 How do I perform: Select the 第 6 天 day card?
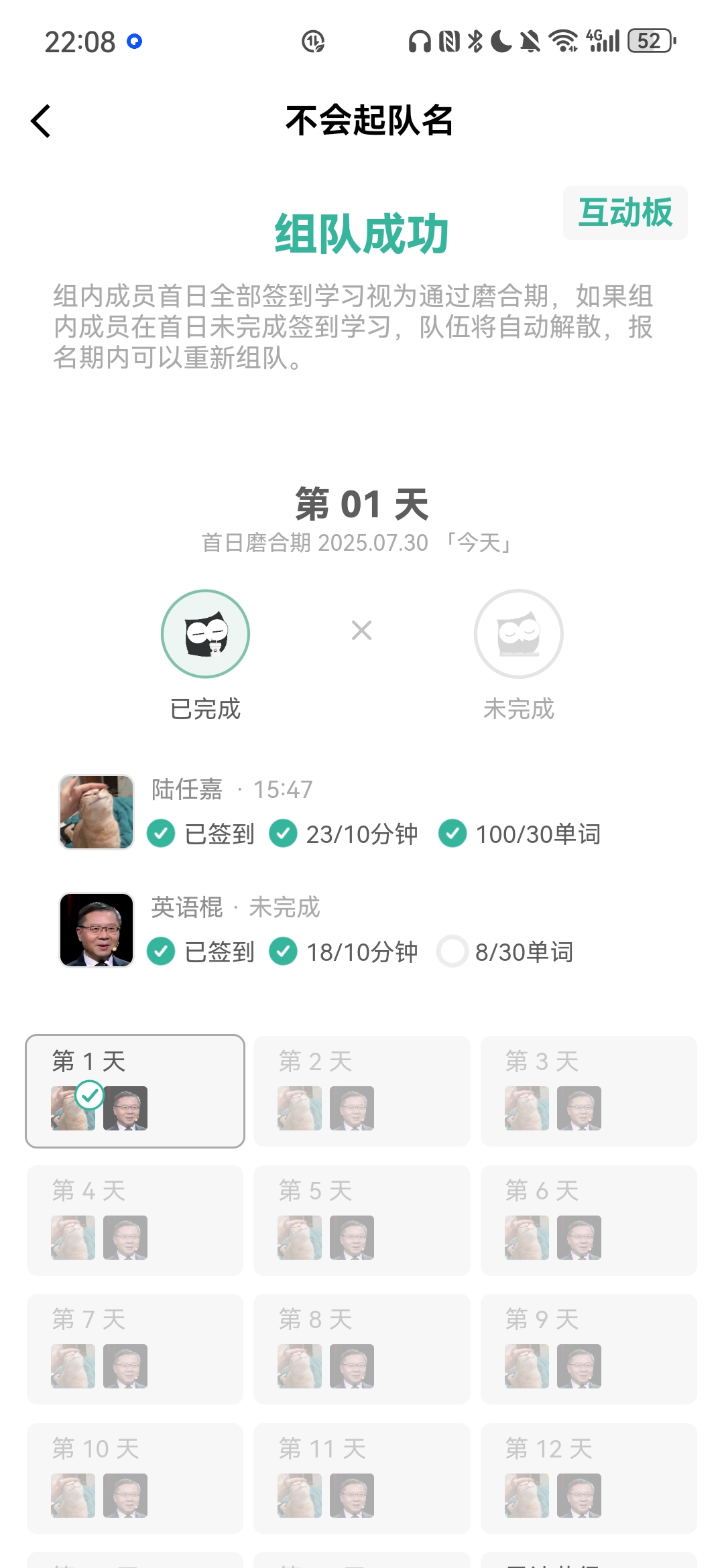click(x=589, y=1220)
